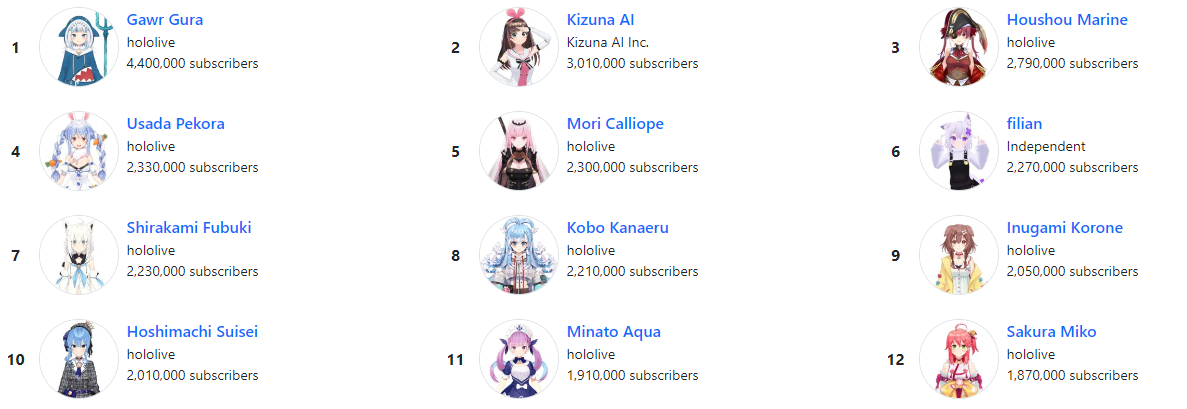This screenshot has height=409, width=1187.
Task: Select Hoshimachi Suisei's avatar image
Action: (78, 359)
